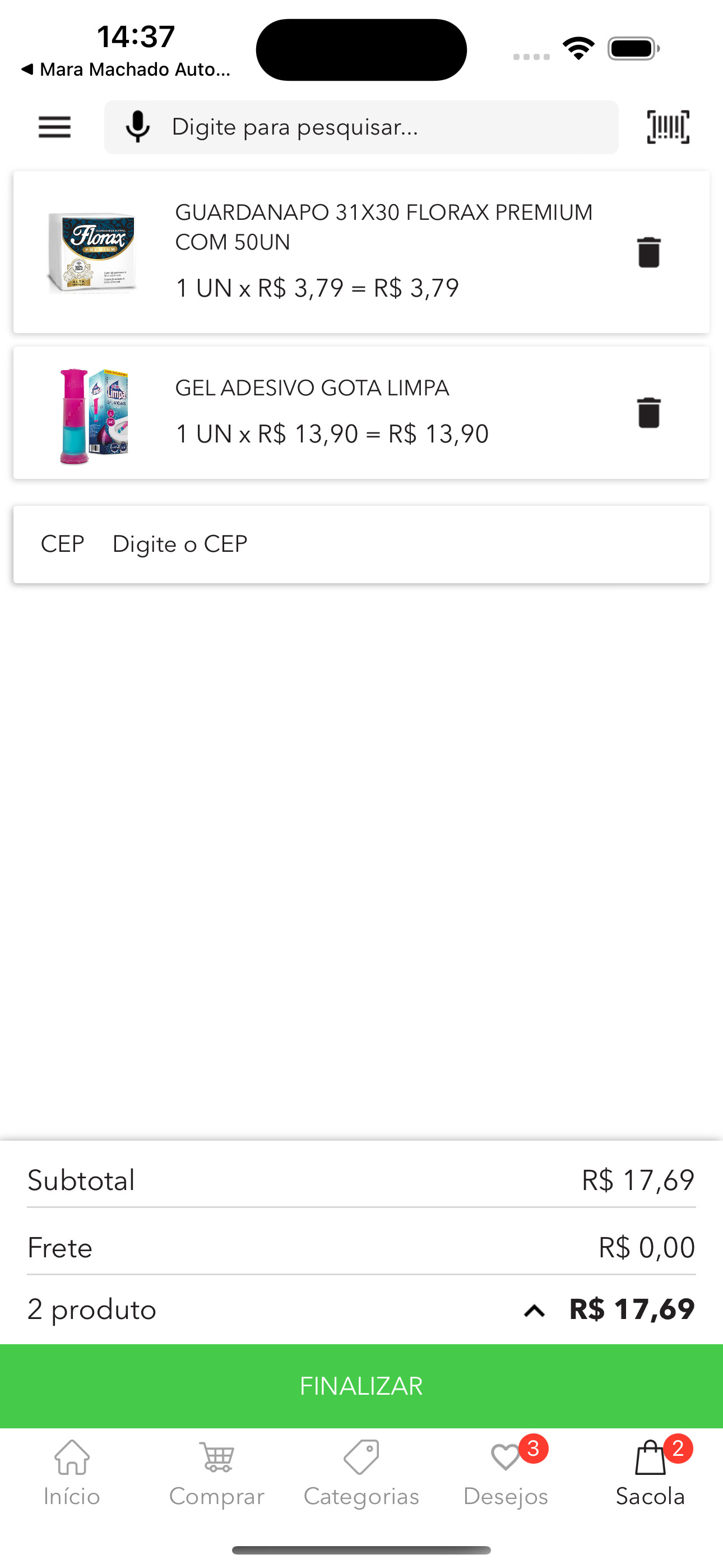Return to Mara Machado Auto app
The width and height of the screenshot is (723, 1568).
point(127,70)
